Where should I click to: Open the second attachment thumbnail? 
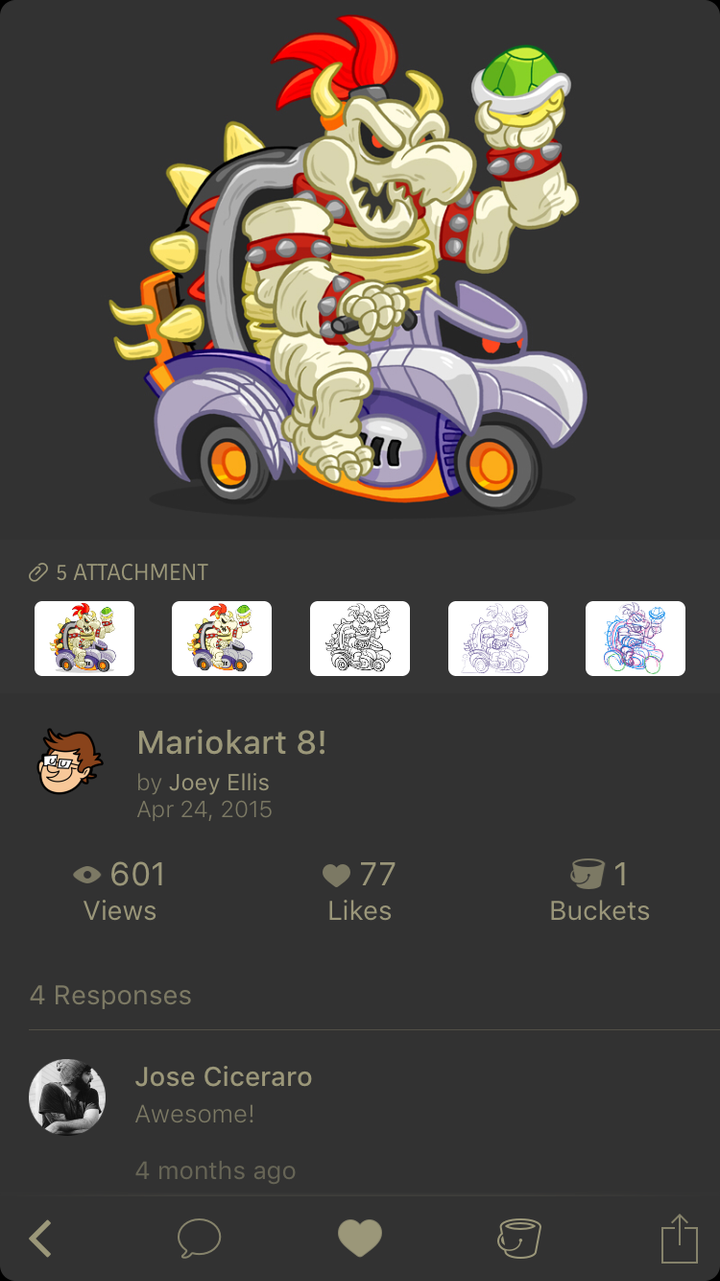[x=222, y=638]
